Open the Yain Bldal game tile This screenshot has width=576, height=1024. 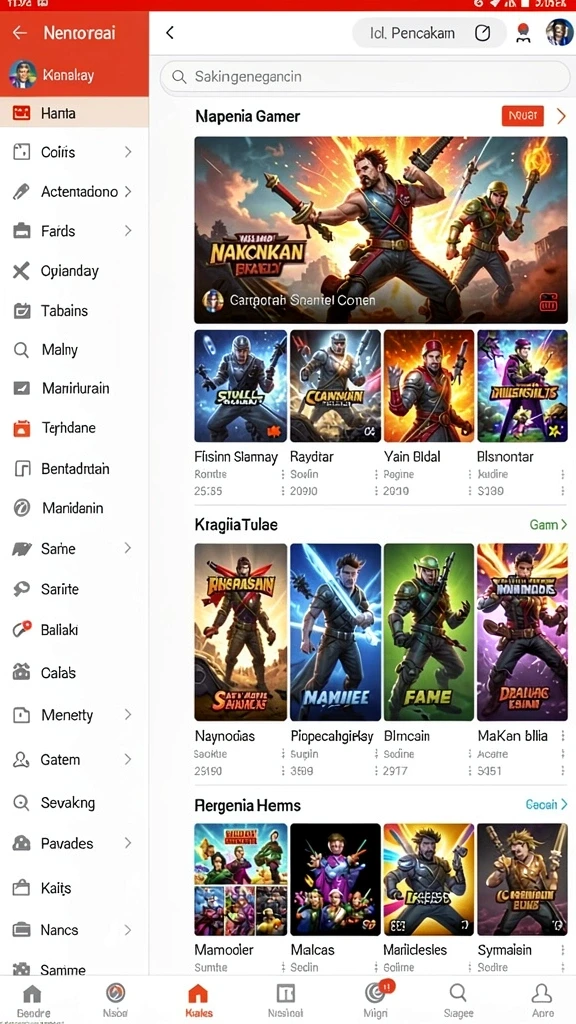[x=428, y=413]
